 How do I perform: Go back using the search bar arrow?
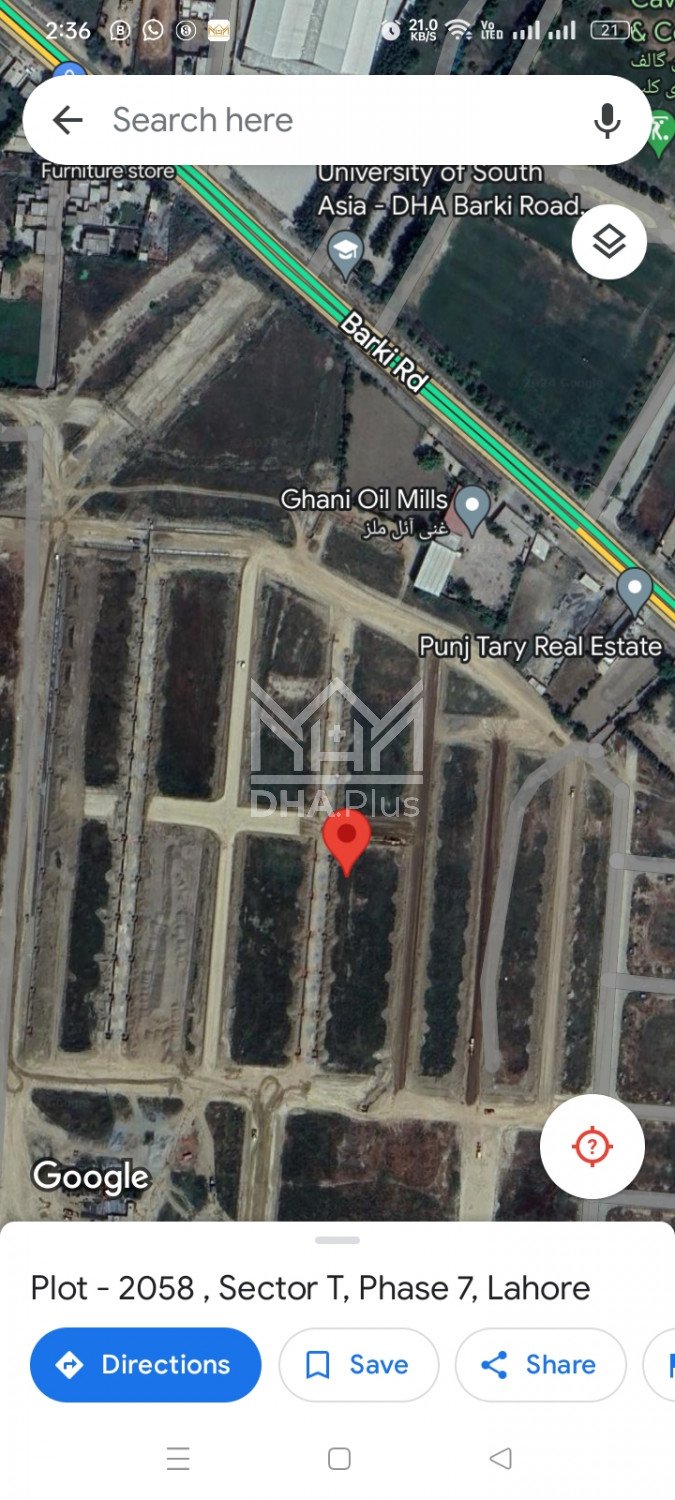(x=67, y=121)
